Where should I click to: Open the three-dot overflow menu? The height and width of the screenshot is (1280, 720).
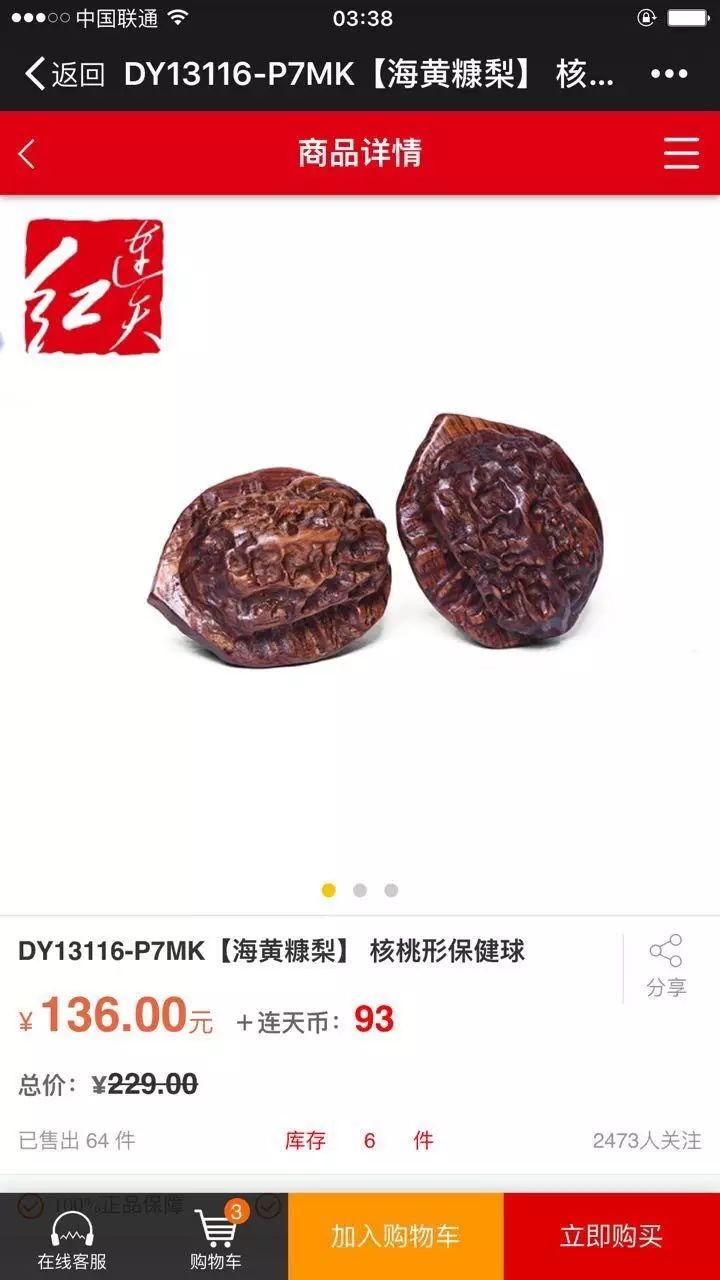click(669, 74)
